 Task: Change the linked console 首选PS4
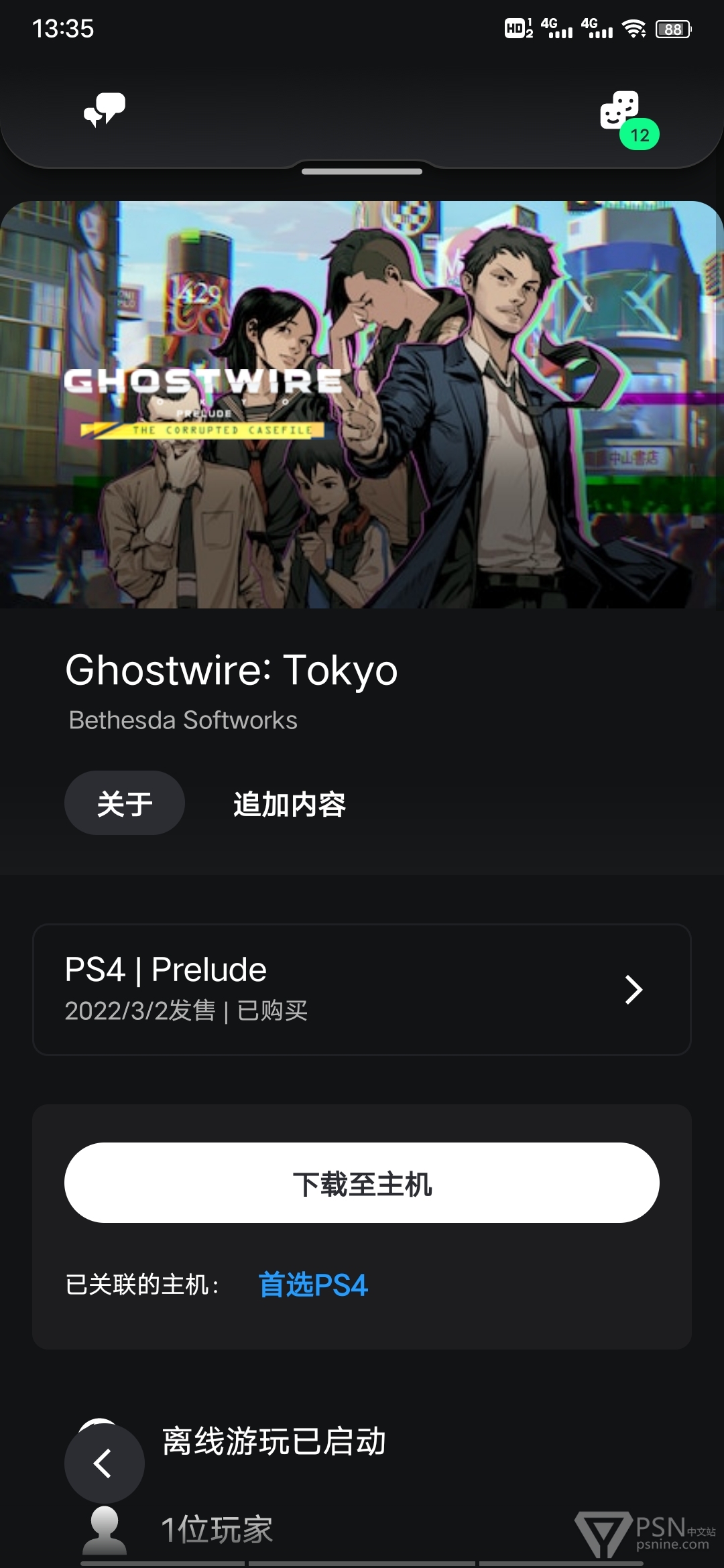pyautogui.click(x=313, y=1285)
